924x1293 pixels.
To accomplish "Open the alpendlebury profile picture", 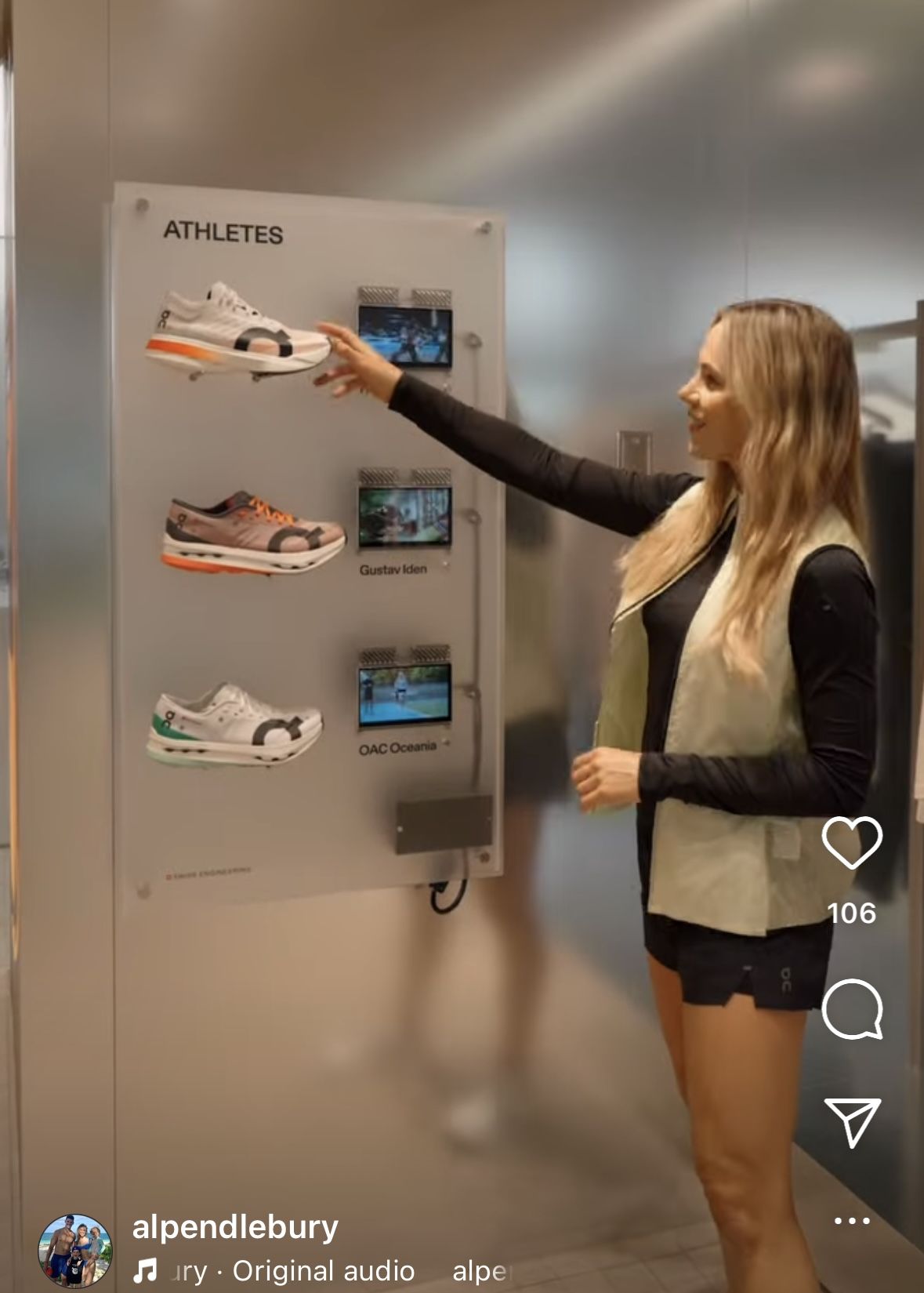I will tap(75, 1251).
